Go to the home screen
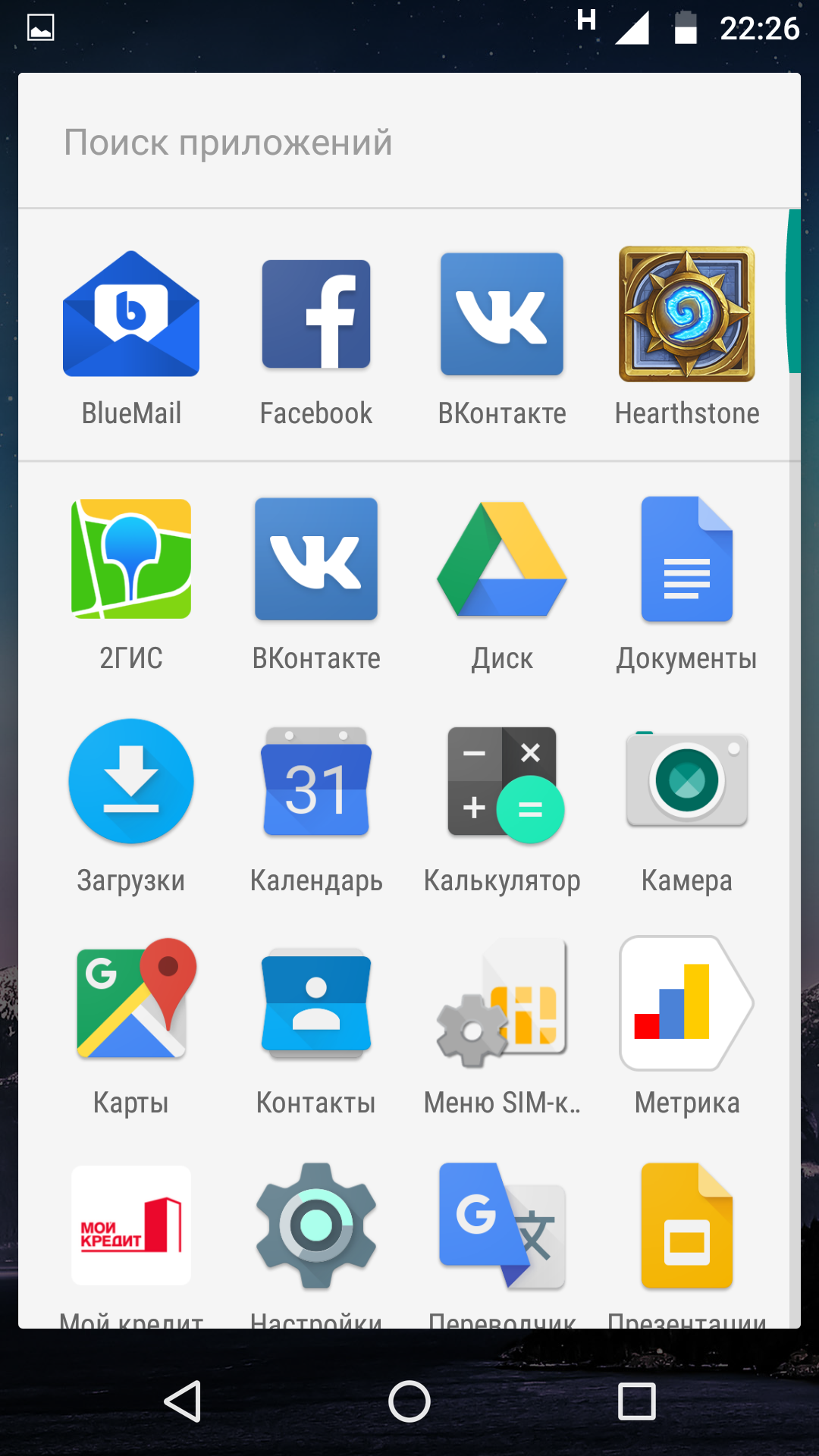Screen dimensions: 819x1456 click(409, 1401)
